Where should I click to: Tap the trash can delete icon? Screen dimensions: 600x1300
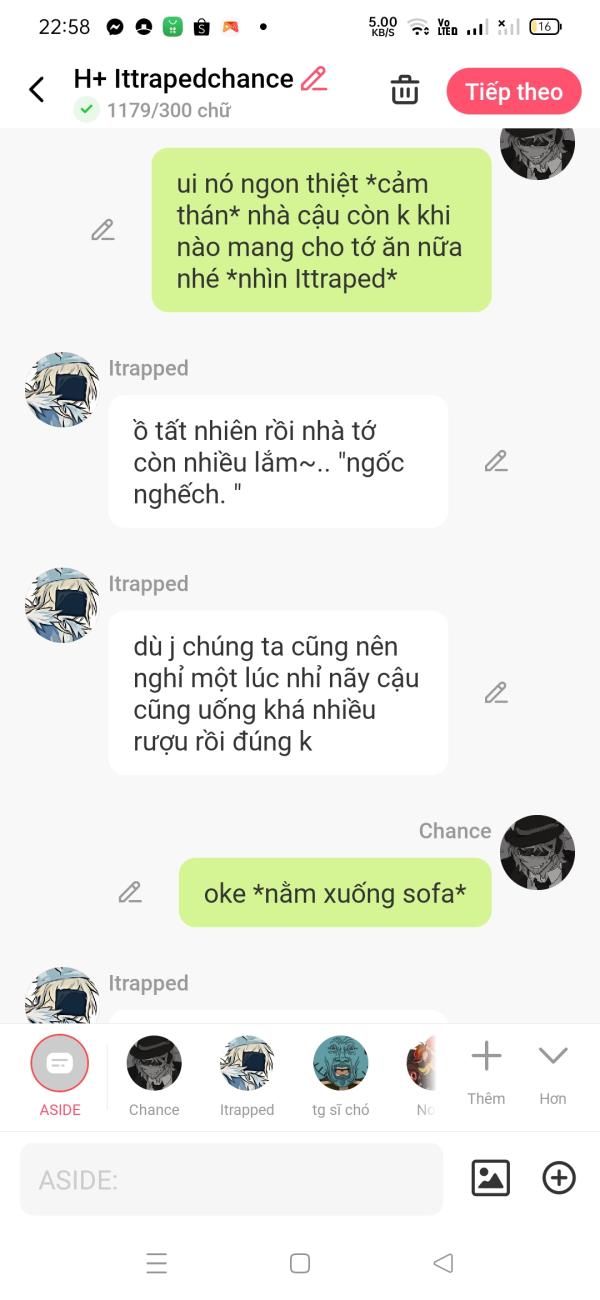405,90
